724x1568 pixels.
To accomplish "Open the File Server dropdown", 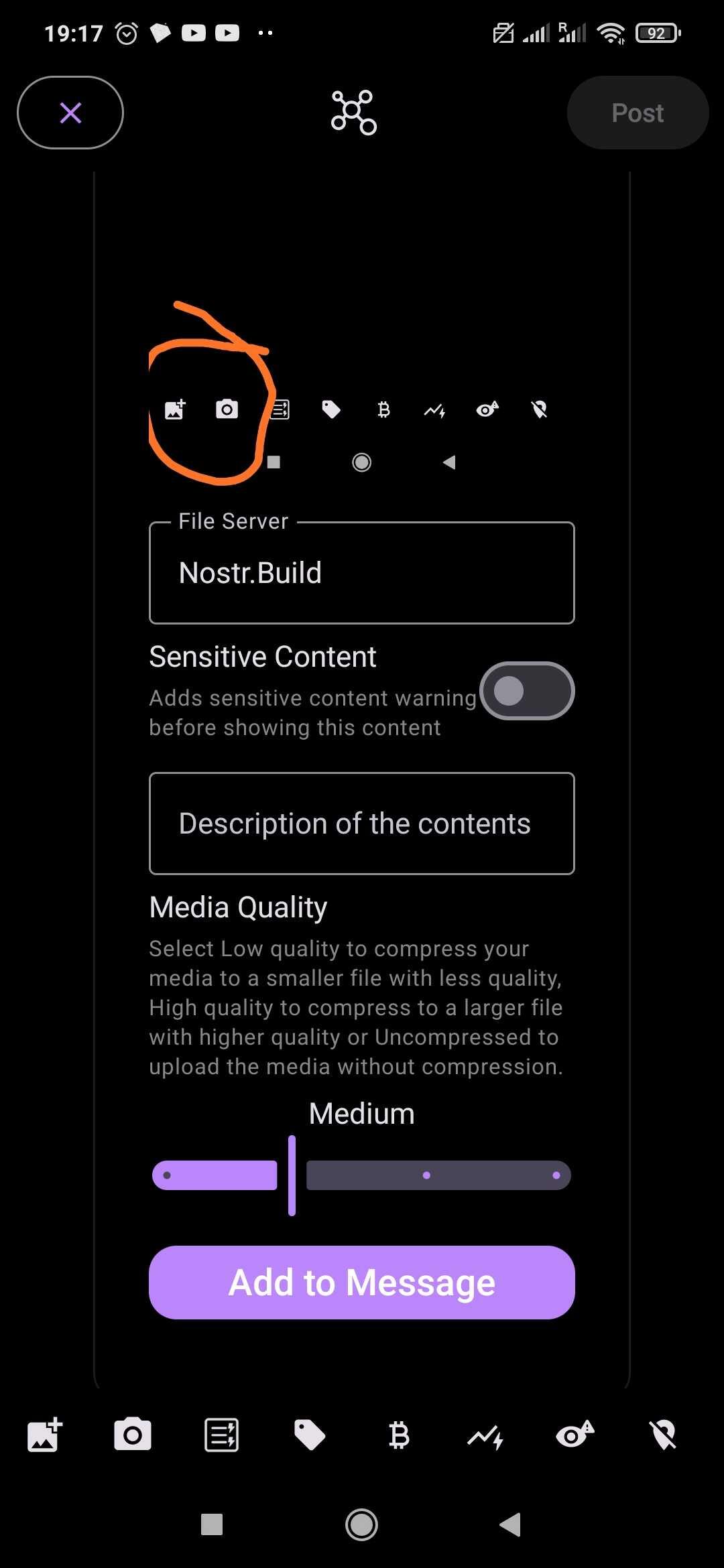I will [x=361, y=573].
